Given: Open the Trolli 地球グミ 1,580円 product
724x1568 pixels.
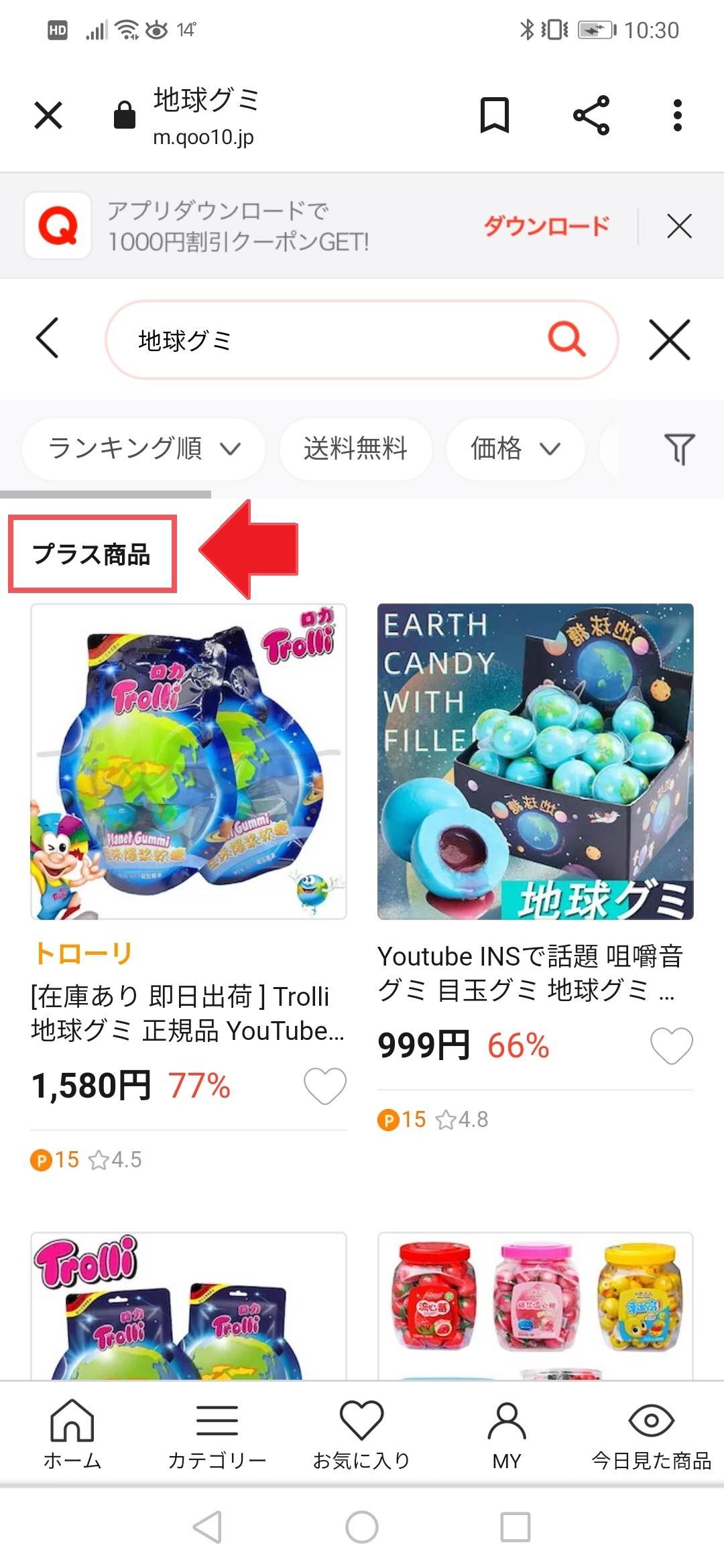Looking at the screenshot, I should pyautogui.click(x=188, y=761).
